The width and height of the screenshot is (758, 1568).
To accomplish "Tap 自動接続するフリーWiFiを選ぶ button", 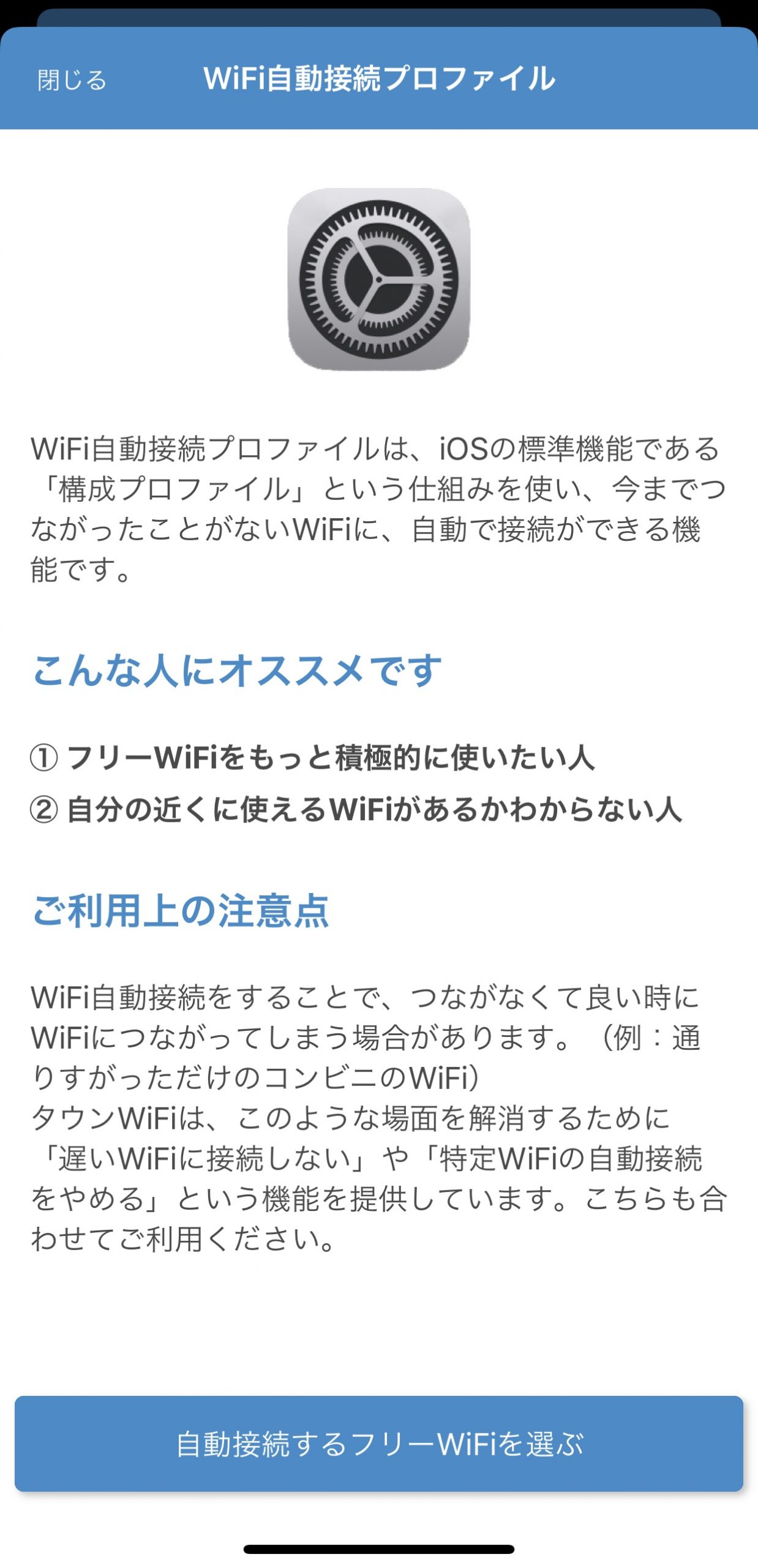I will coord(379,1444).
